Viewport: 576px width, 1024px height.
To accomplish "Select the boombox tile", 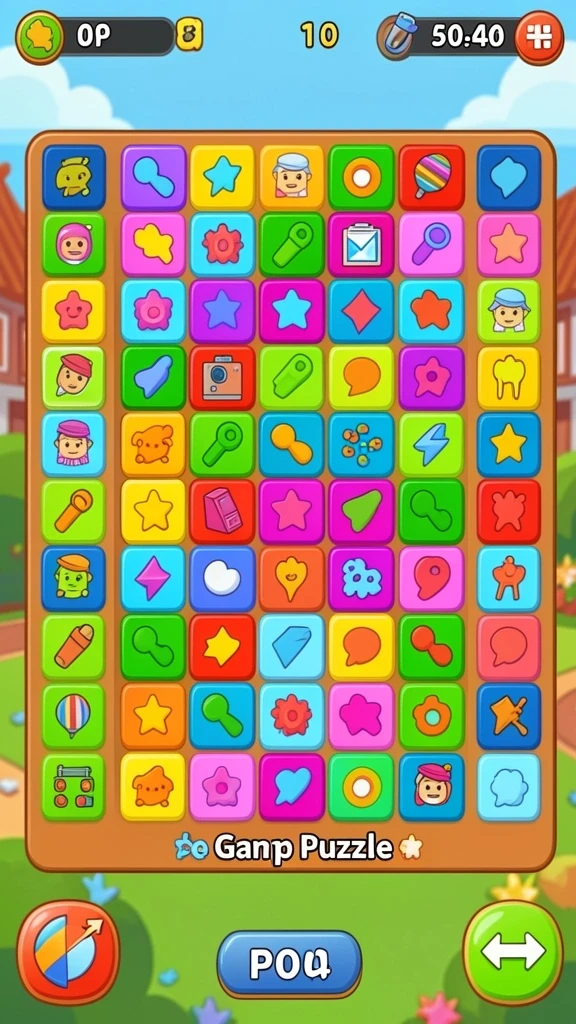I will coord(73,787).
